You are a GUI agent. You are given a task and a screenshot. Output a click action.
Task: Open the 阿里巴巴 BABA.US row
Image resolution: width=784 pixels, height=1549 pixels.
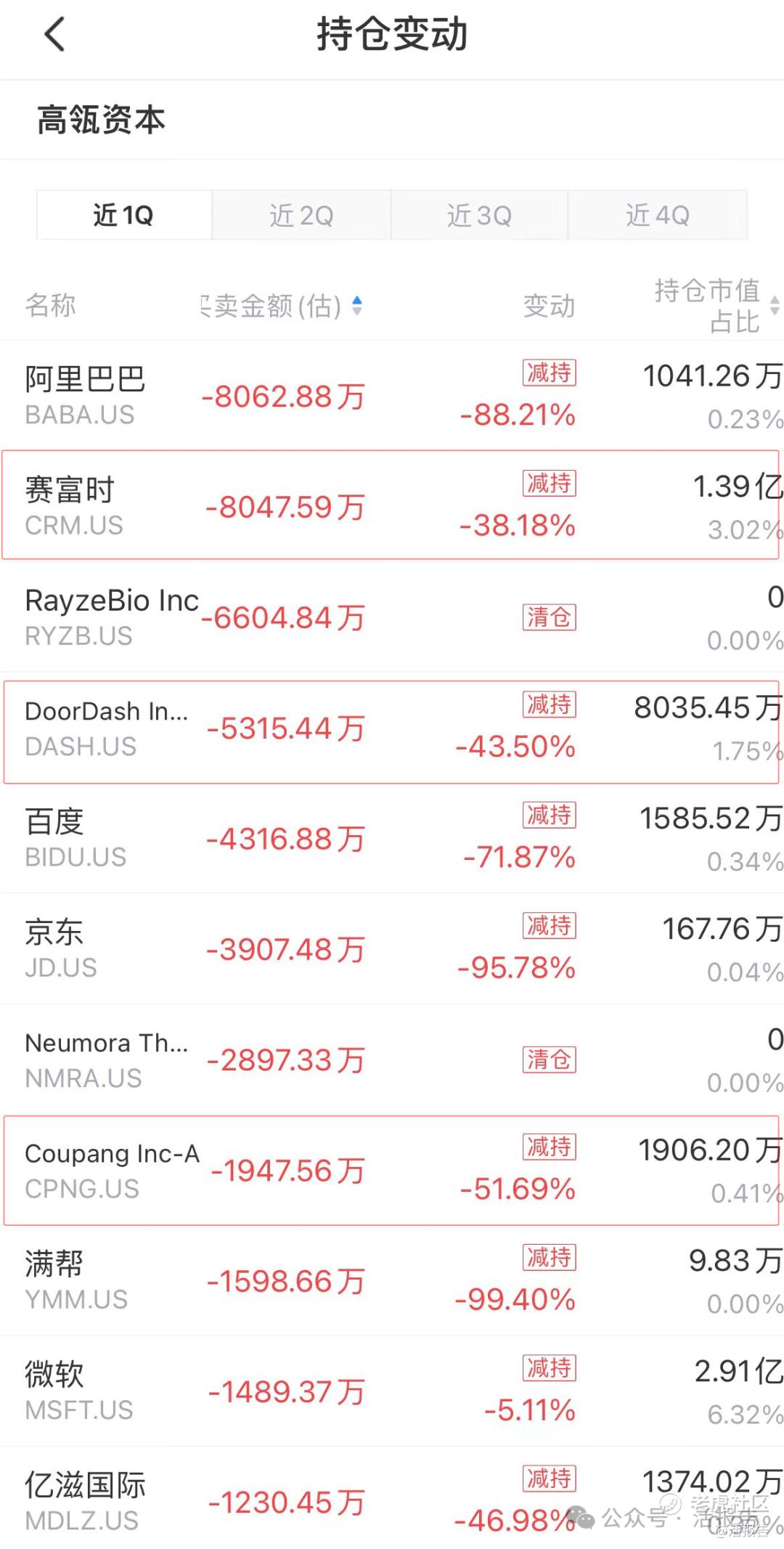tap(392, 396)
